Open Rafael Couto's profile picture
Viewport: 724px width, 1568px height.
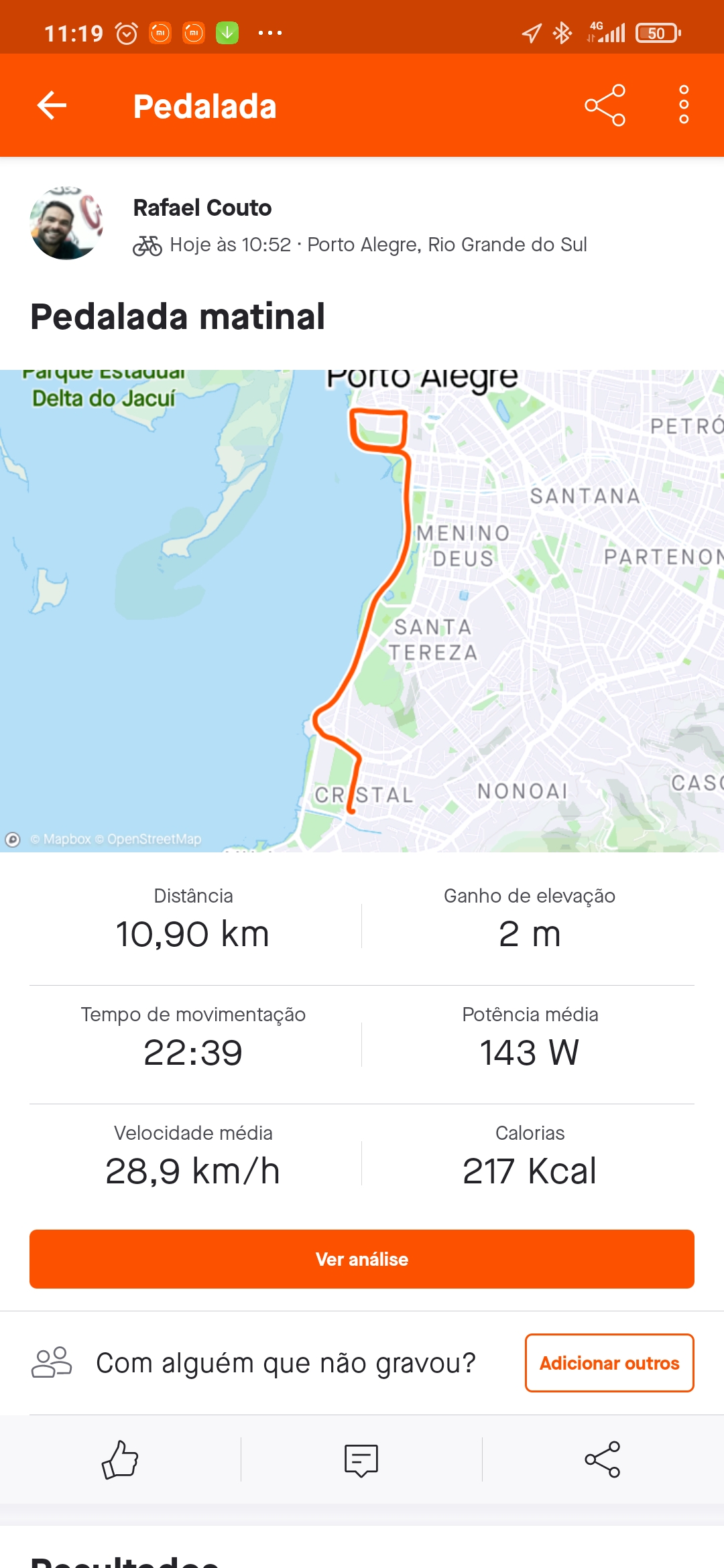66,223
